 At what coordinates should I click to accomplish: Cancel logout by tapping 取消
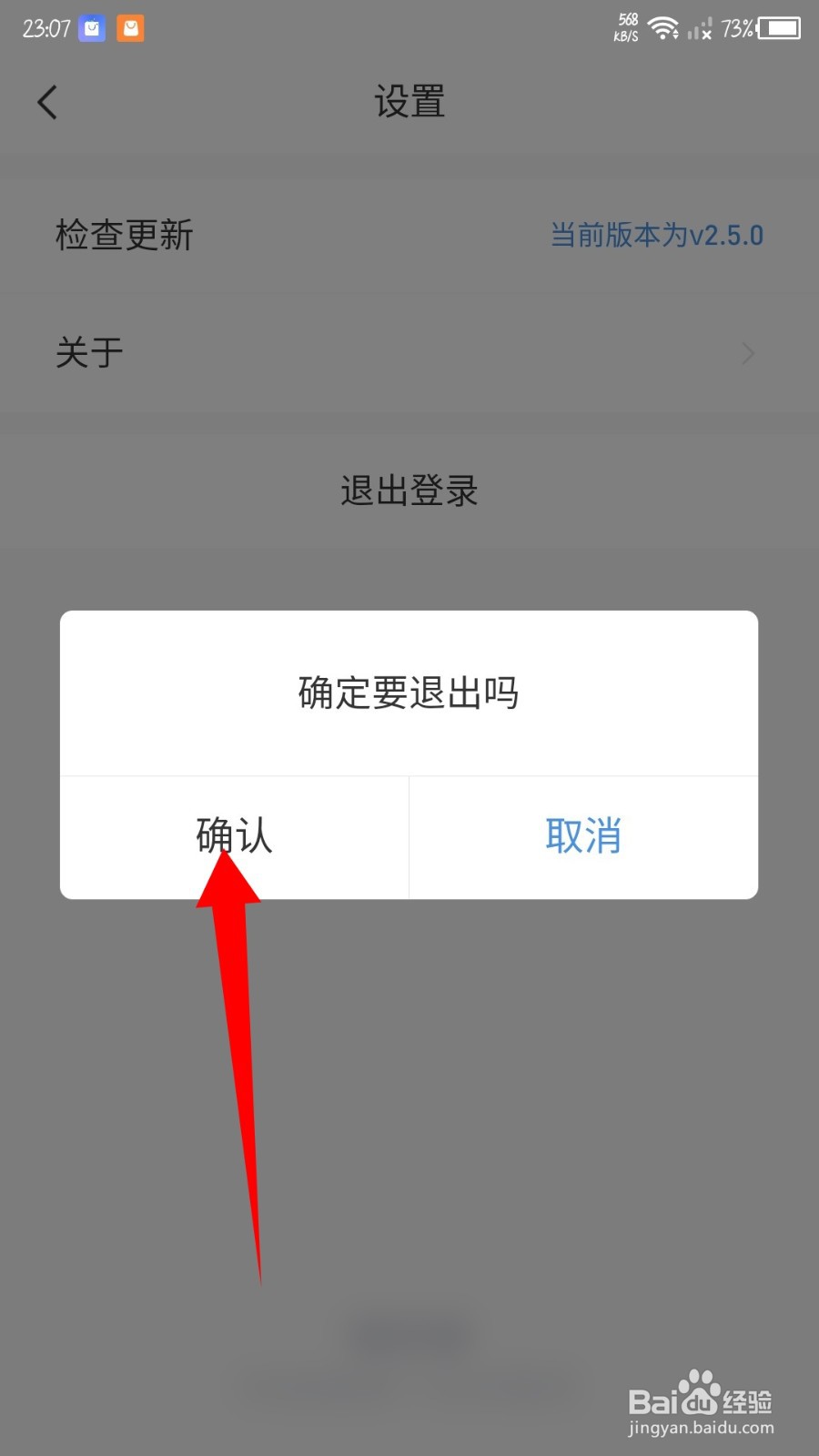click(583, 836)
